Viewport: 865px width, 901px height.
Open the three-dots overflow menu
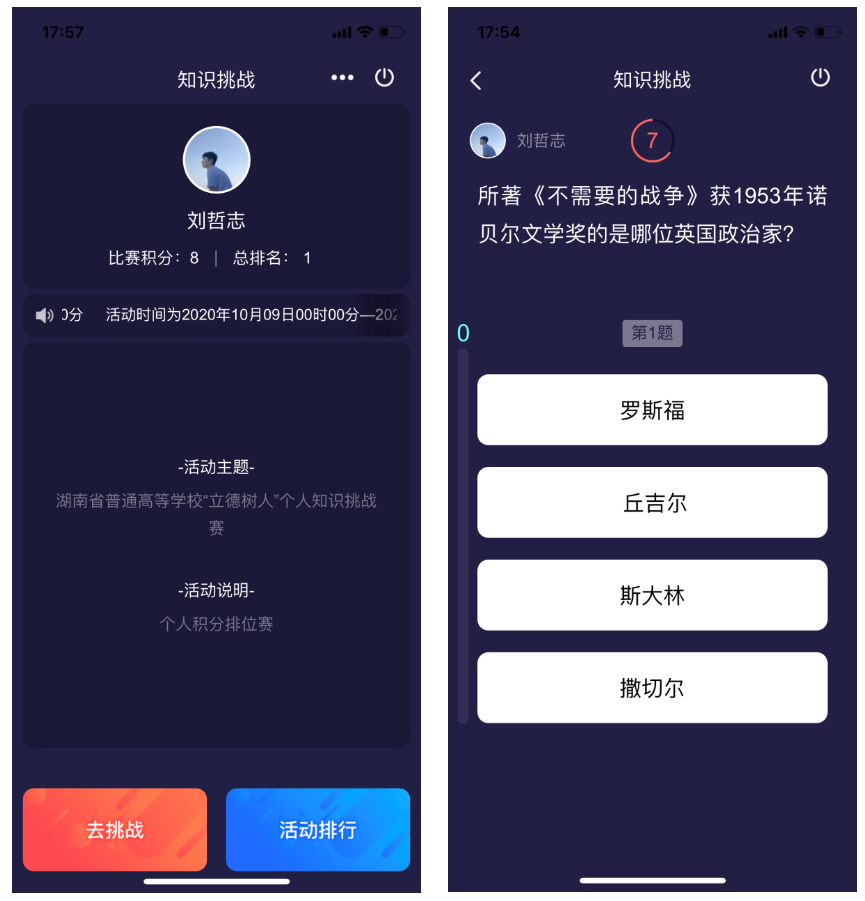coord(342,78)
